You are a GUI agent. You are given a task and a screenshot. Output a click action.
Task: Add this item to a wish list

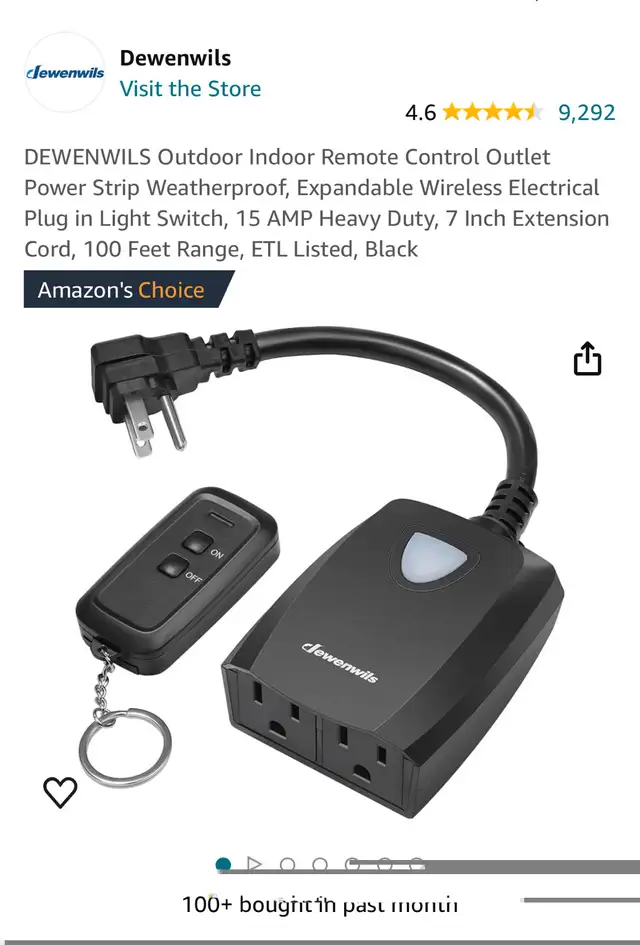coord(60,792)
